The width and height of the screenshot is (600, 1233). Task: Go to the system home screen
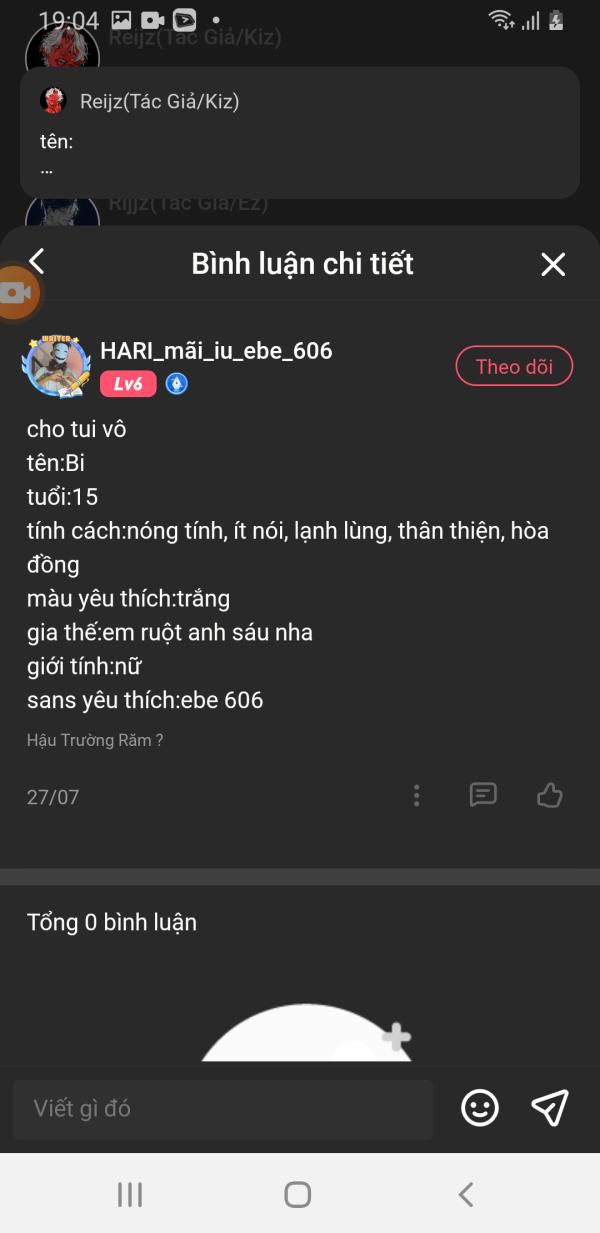coord(297,1194)
